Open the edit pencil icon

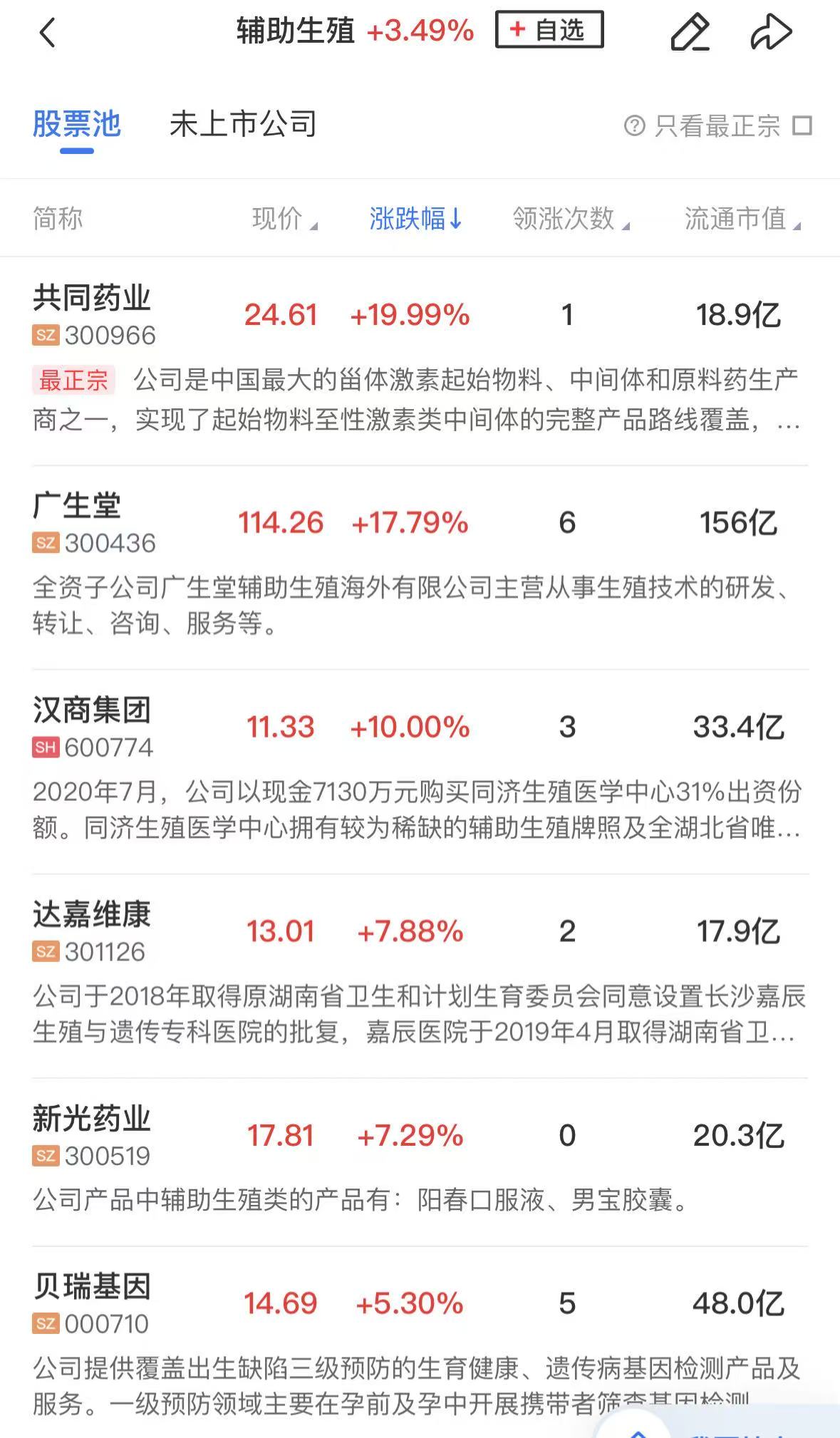(690, 32)
